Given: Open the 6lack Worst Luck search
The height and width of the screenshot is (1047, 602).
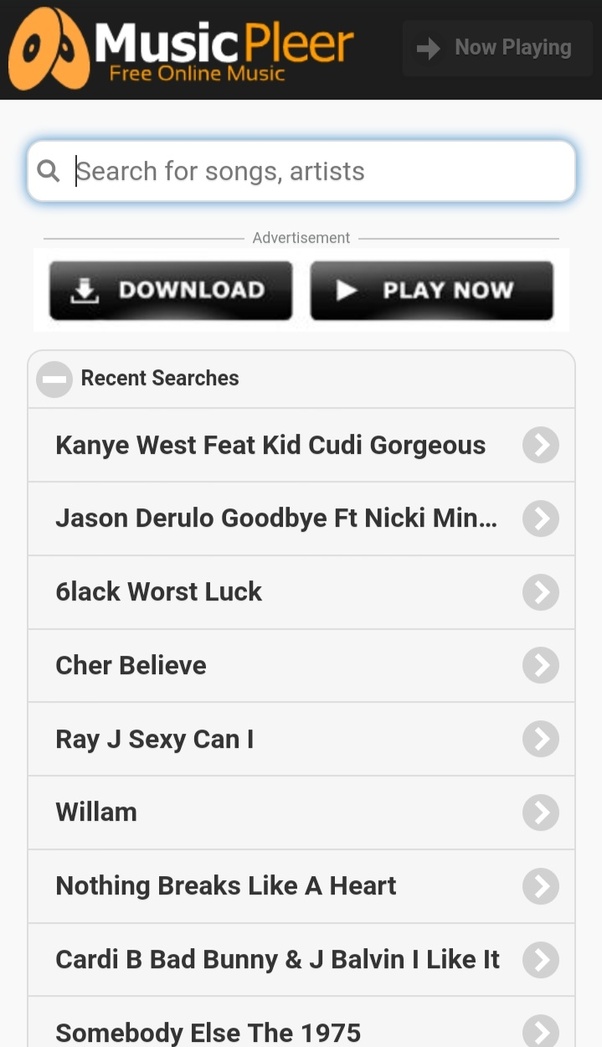Looking at the screenshot, I should pyautogui.click(x=300, y=592).
